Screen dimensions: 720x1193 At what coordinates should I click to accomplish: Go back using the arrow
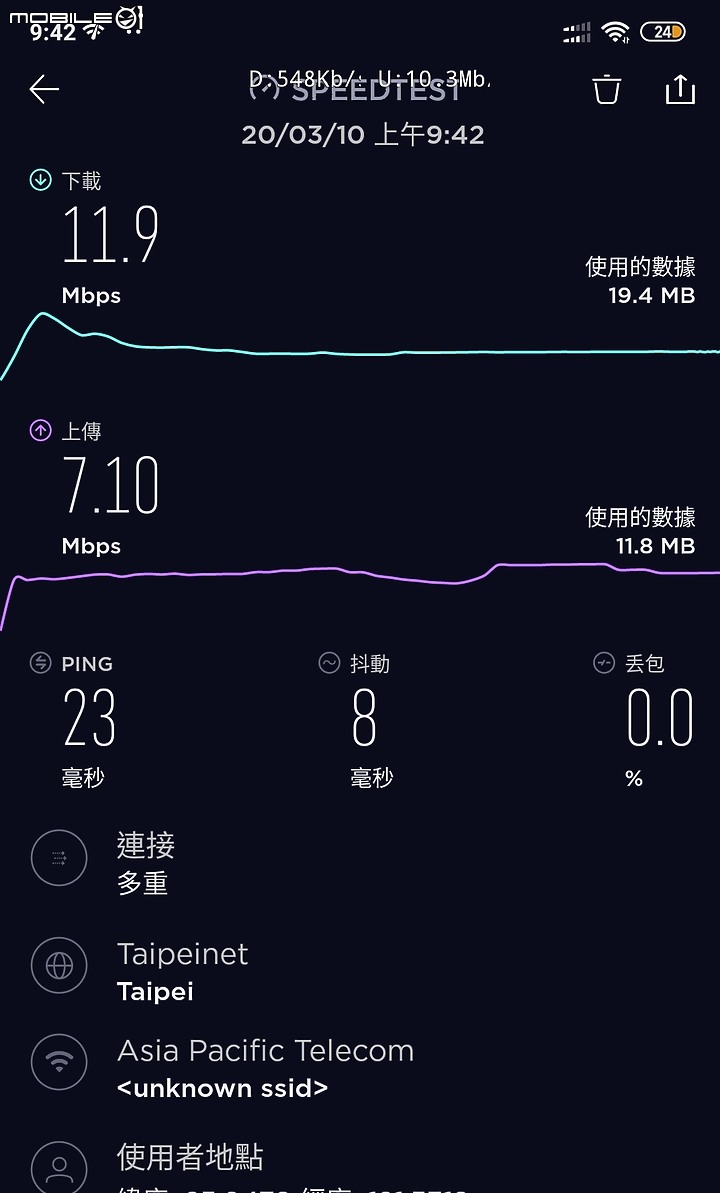click(44, 90)
